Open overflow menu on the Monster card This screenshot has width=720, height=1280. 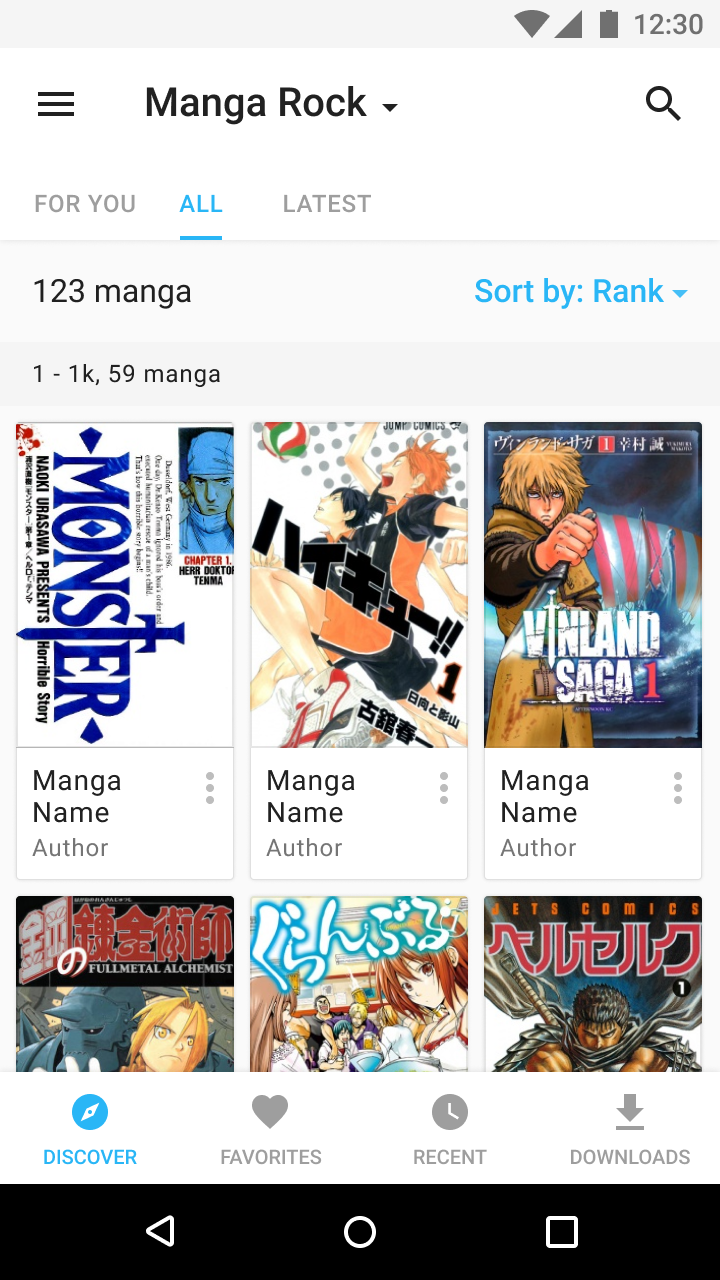210,788
